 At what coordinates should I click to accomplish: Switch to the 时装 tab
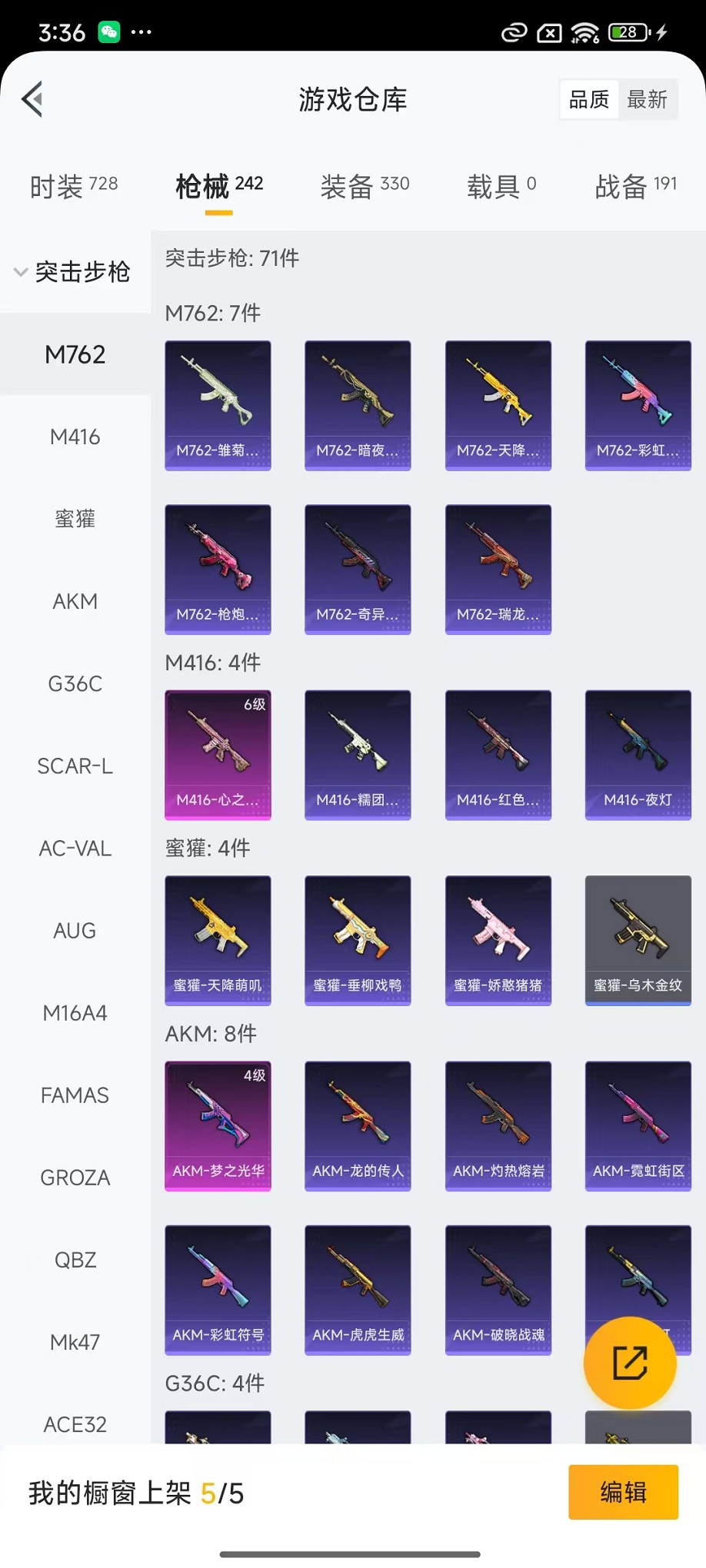click(x=74, y=186)
